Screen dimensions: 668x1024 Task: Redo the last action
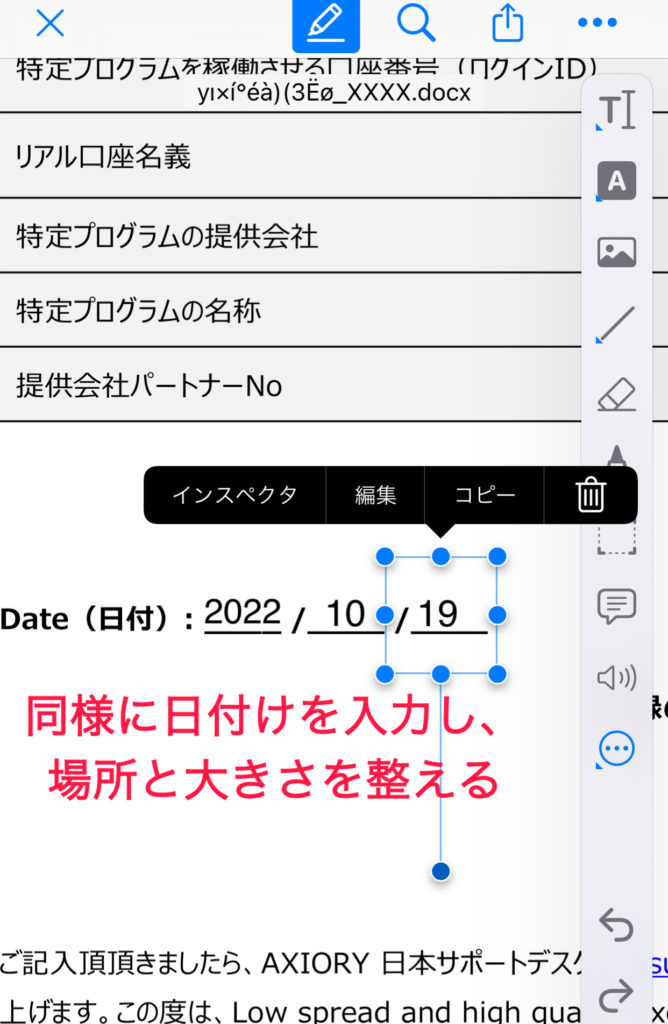click(616, 994)
